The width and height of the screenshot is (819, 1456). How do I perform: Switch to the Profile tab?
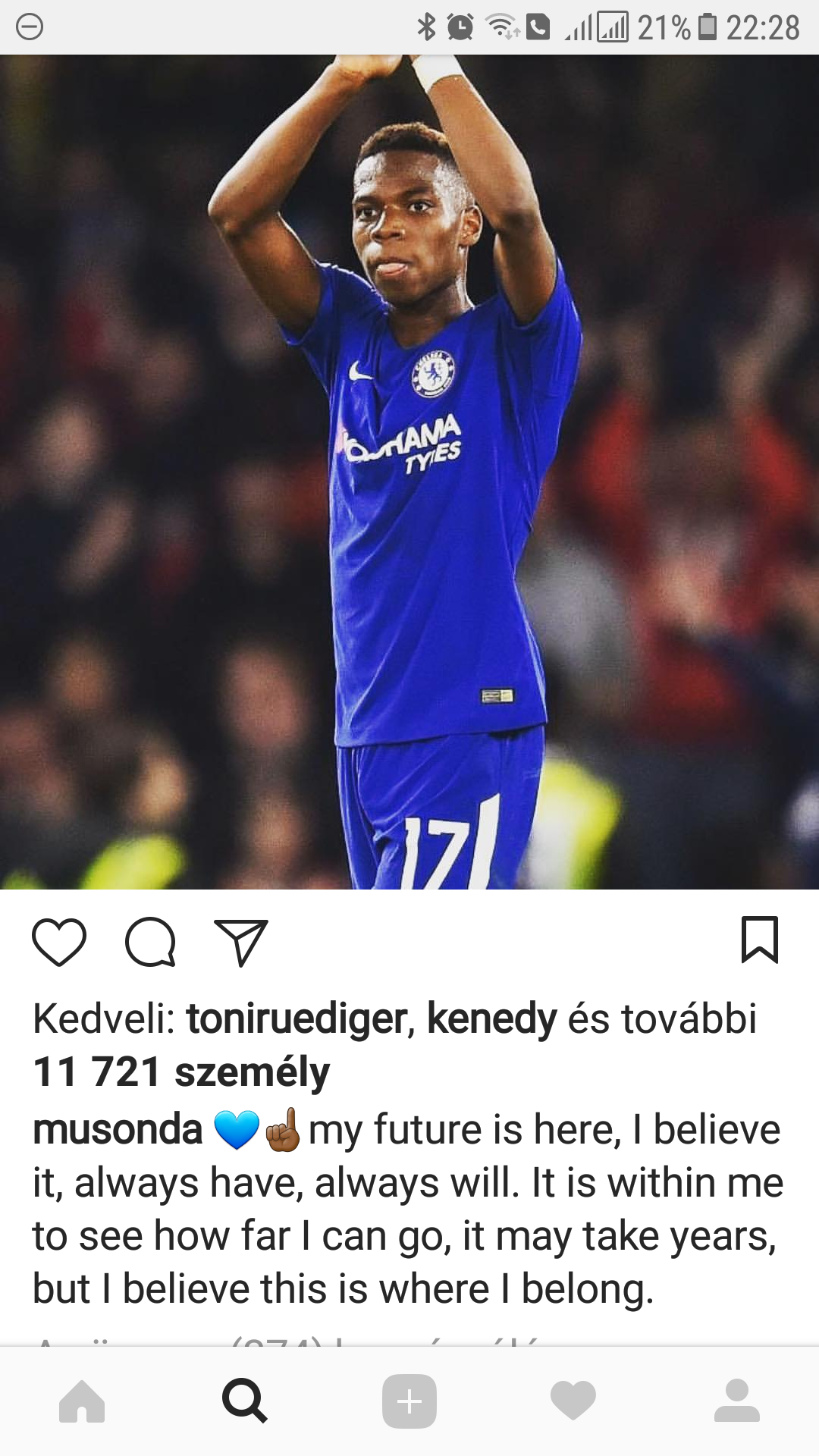click(736, 1401)
